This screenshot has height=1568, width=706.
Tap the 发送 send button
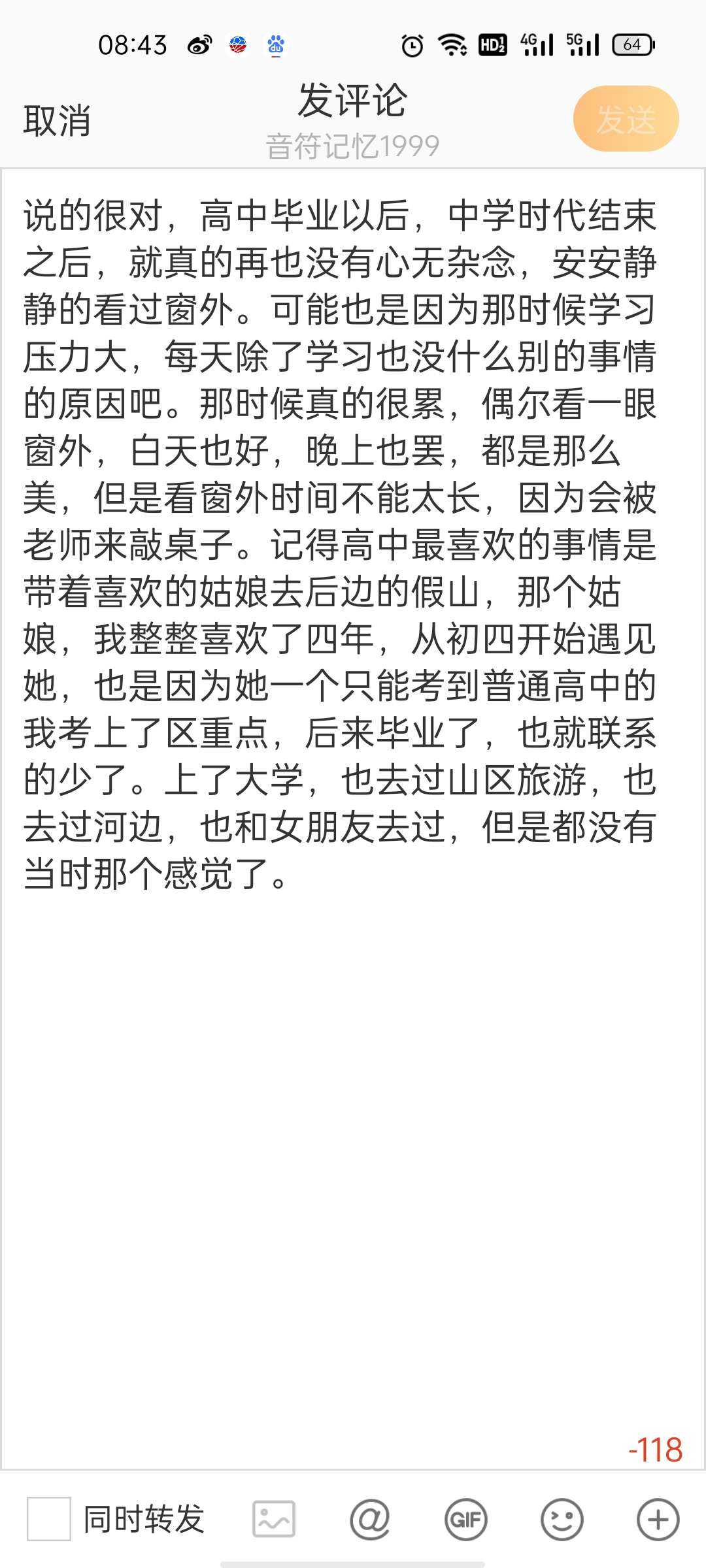click(x=626, y=119)
